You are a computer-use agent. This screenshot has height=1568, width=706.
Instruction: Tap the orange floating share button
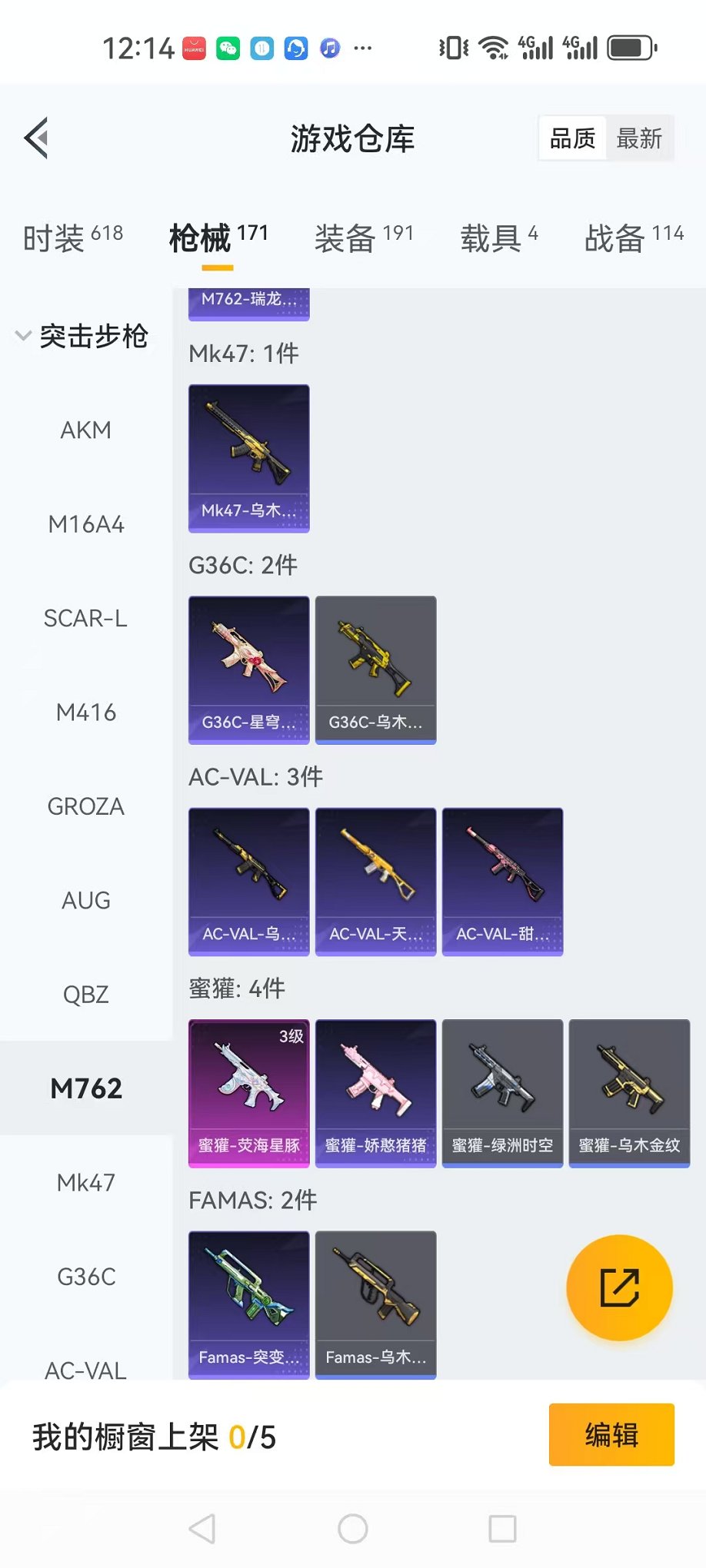619,1287
